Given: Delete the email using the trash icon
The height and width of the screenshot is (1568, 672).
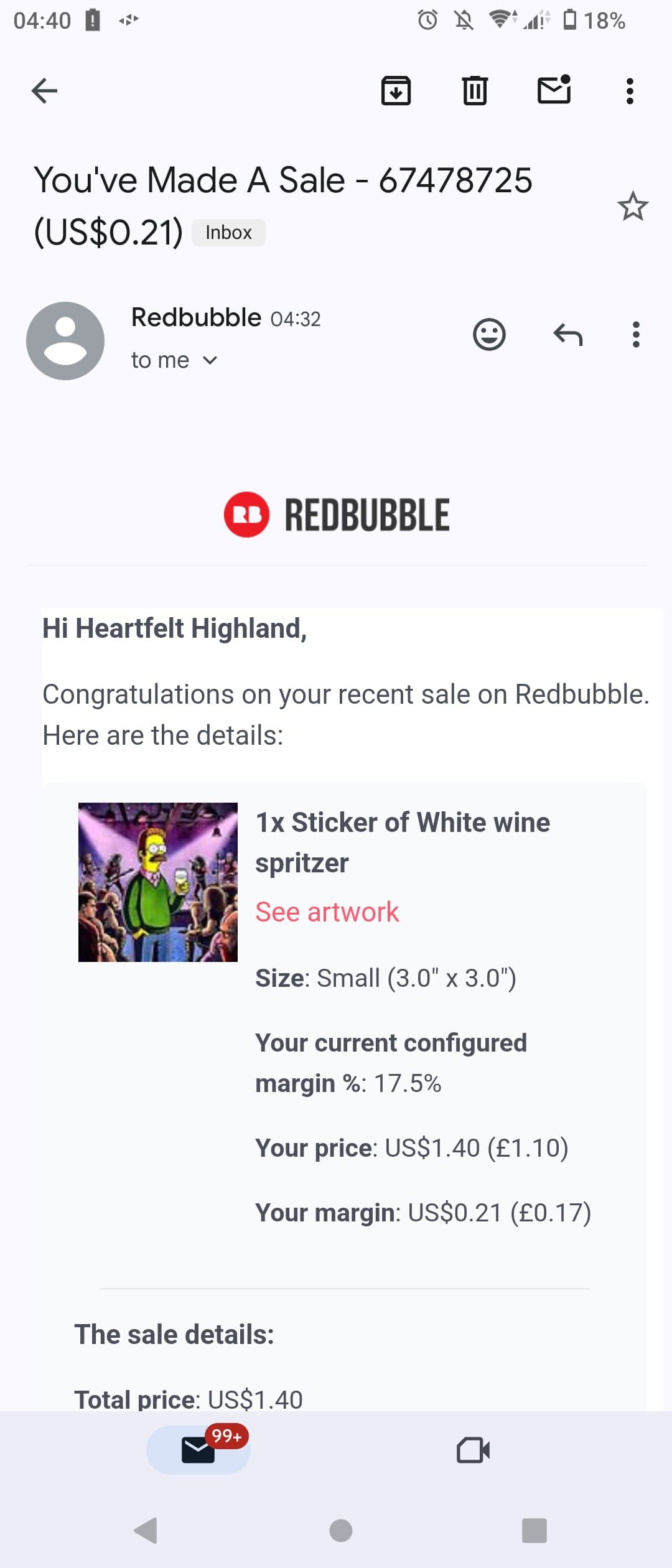Looking at the screenshot, I should 475,91.
